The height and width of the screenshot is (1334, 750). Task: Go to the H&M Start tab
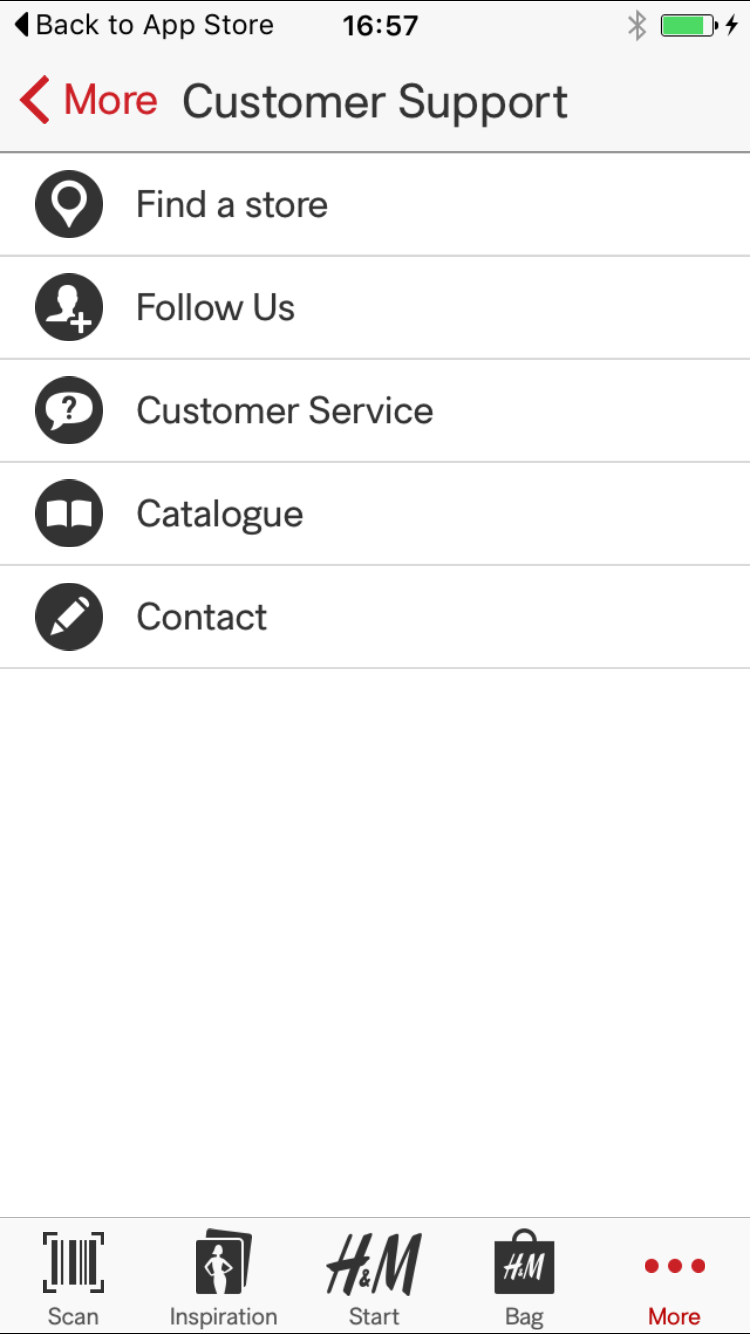374,1277
